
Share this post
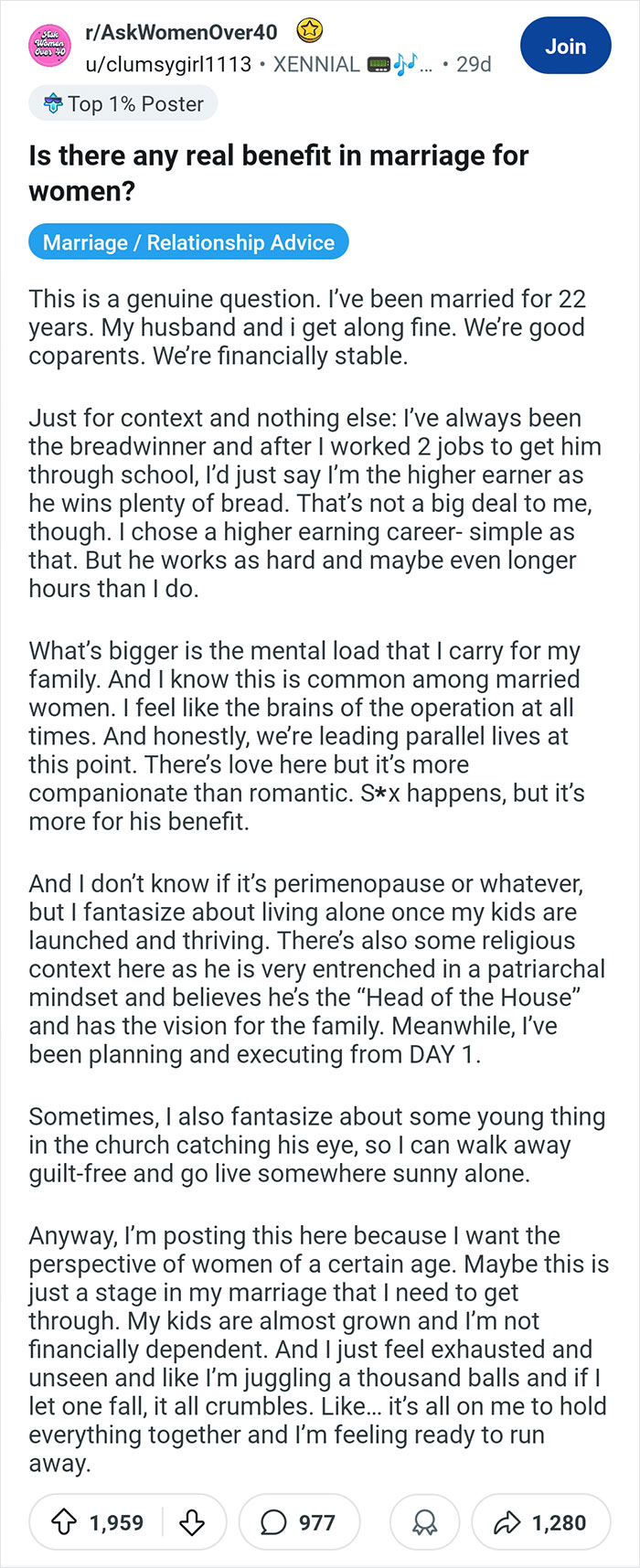pos(540,1522)
